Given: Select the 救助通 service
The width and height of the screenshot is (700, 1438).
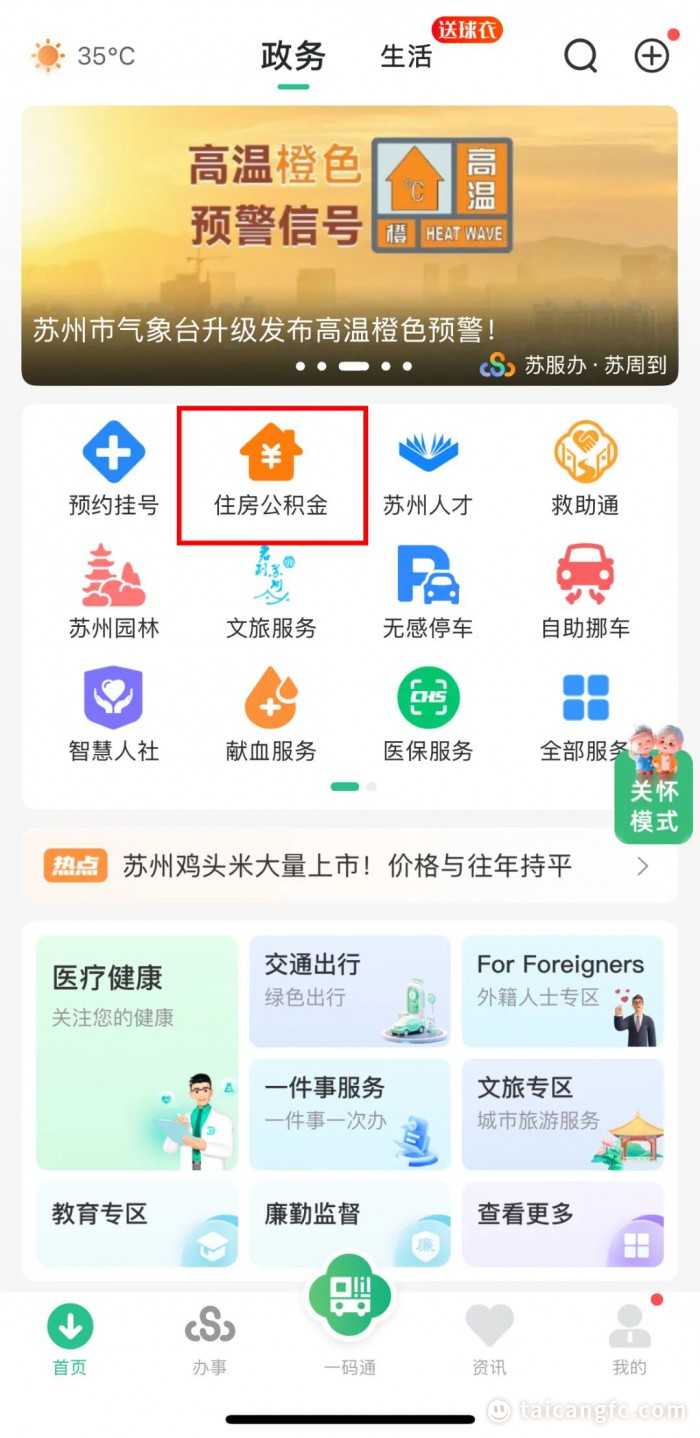Looking at the screenshot, I should (585, 469).
